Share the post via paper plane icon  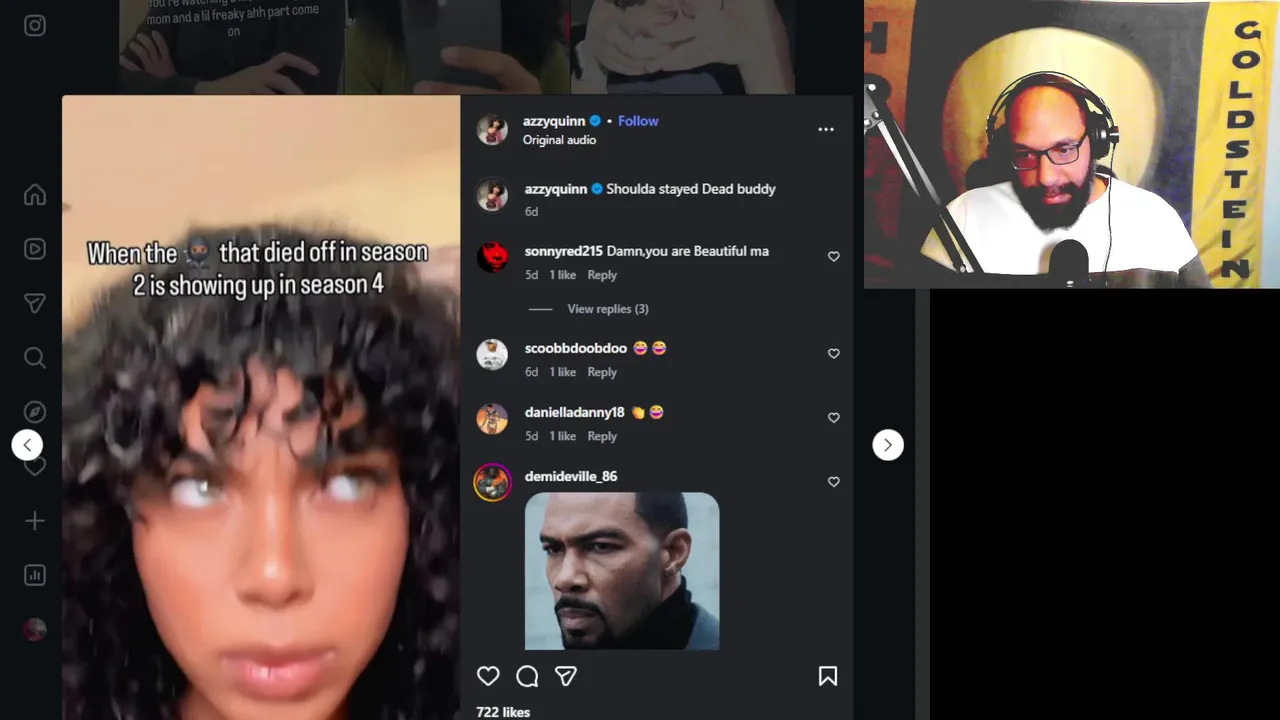point(566,677)
